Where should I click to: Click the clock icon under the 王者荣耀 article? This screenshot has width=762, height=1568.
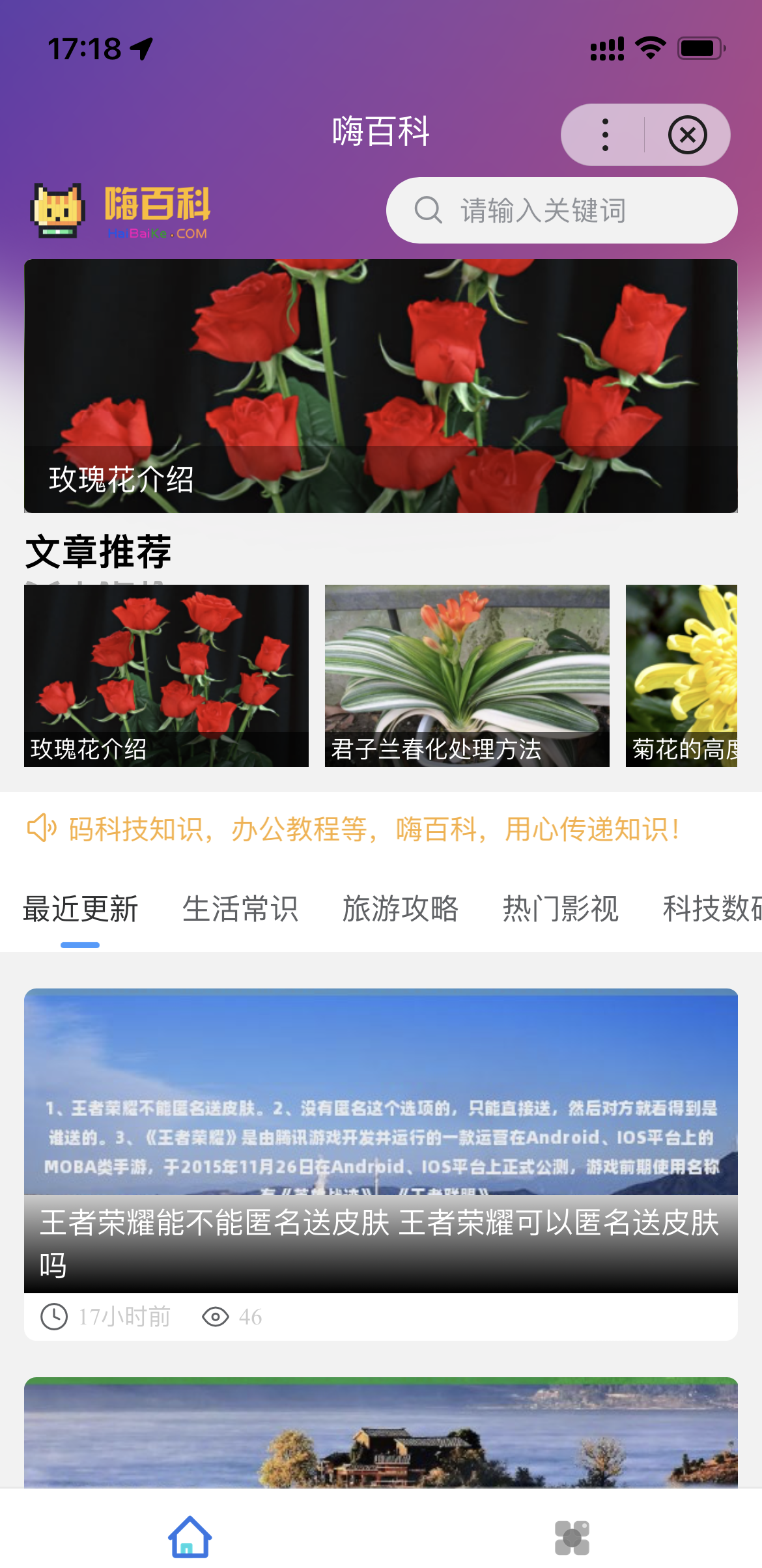tap(53, 1316)
